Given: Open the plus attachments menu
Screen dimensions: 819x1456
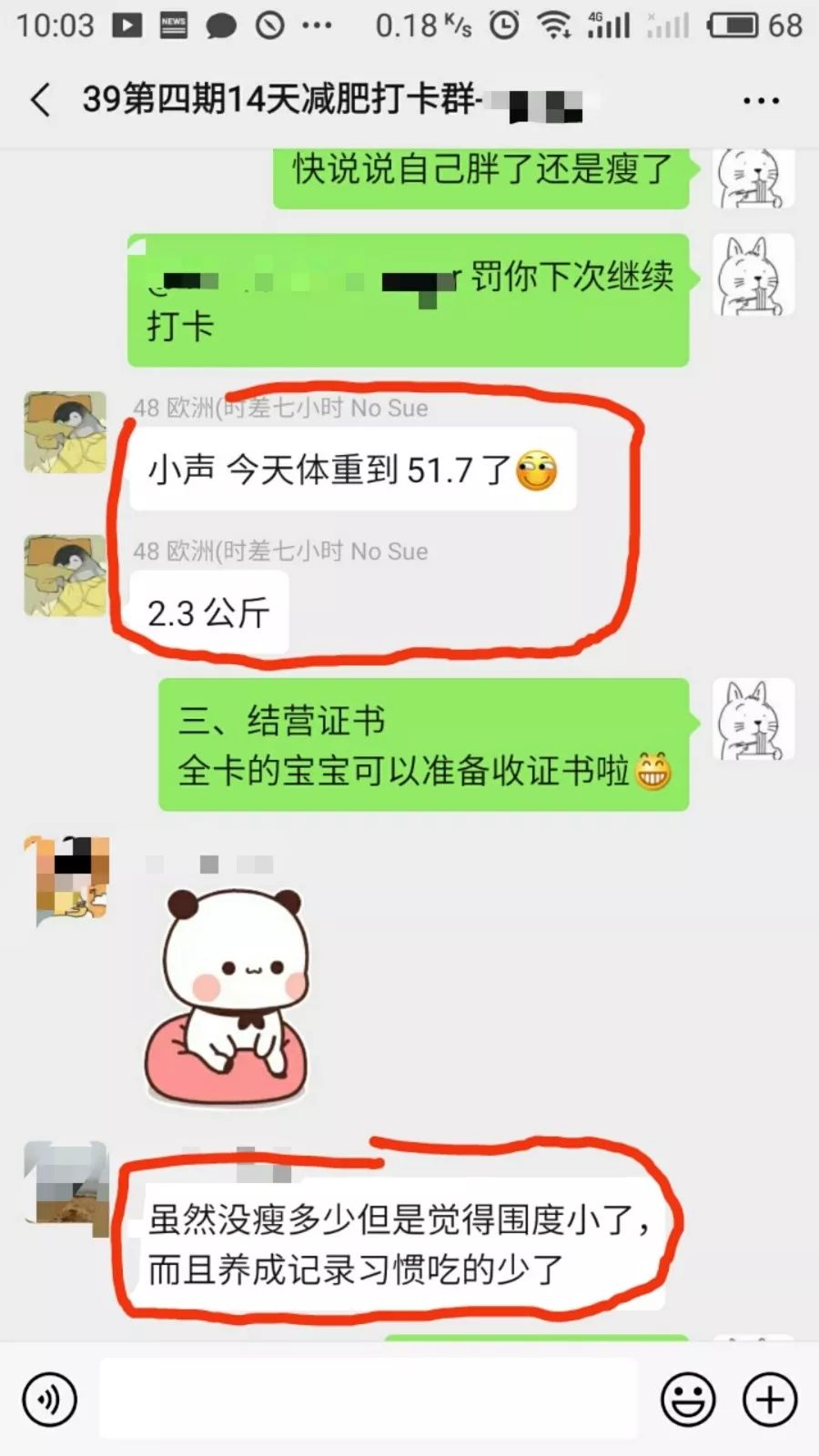Looking at the screenshot, I should point(770,1399).
